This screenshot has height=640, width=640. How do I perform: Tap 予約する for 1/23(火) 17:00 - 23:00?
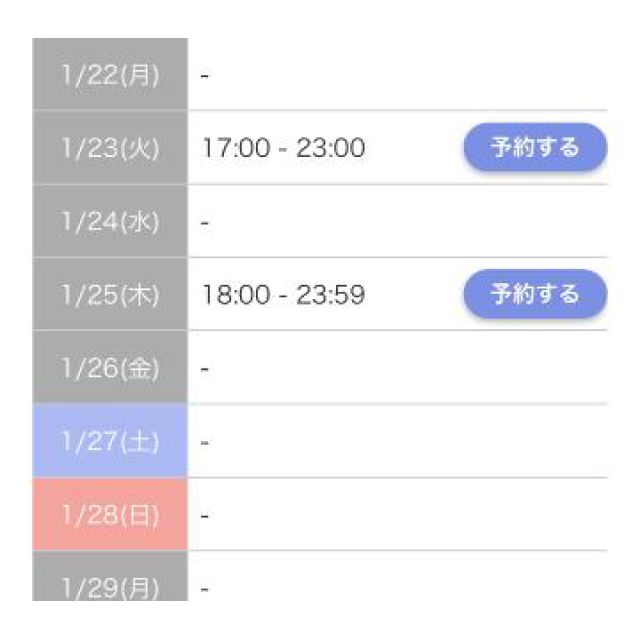(534, 148)
